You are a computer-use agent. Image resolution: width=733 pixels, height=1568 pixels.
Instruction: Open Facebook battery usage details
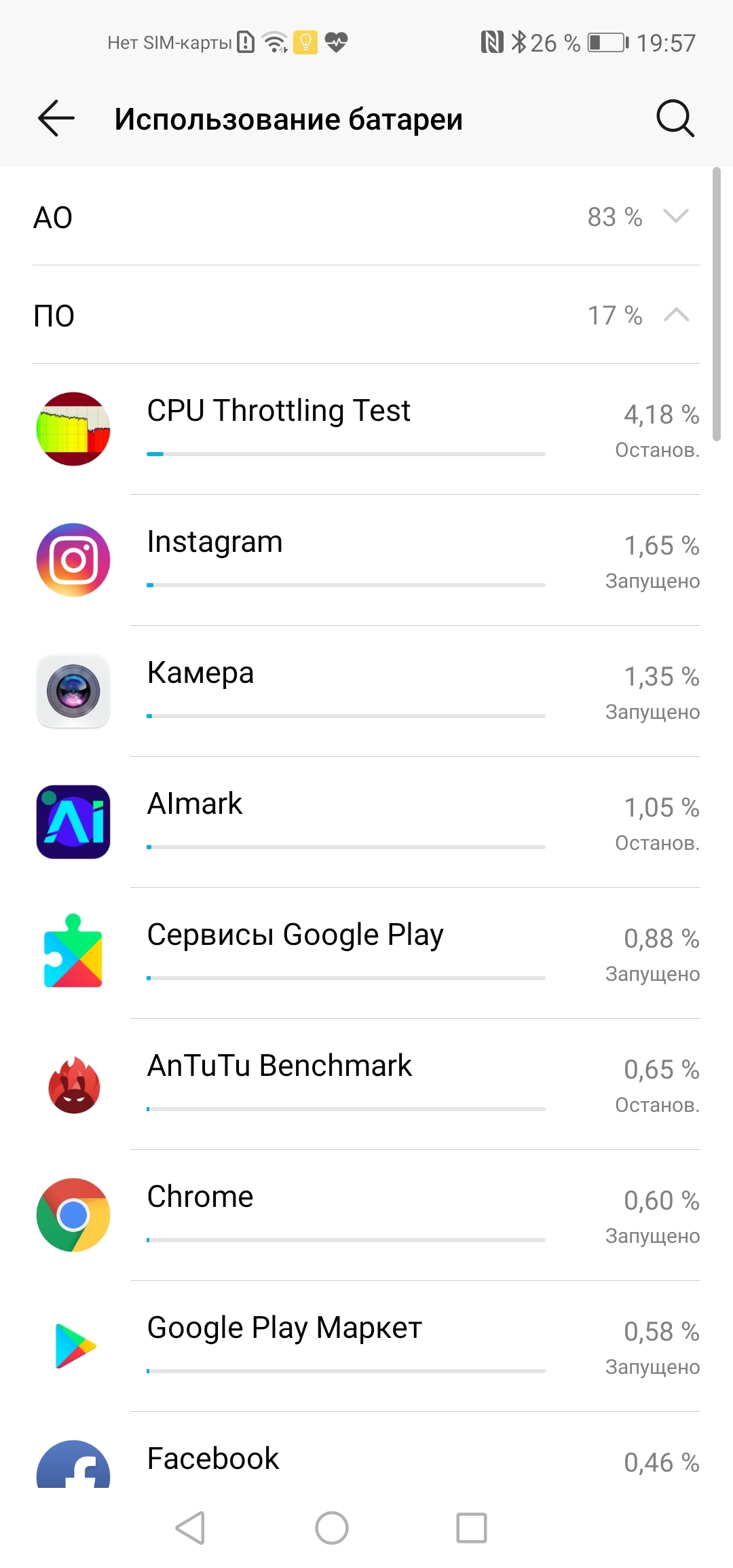[366, 1451]
